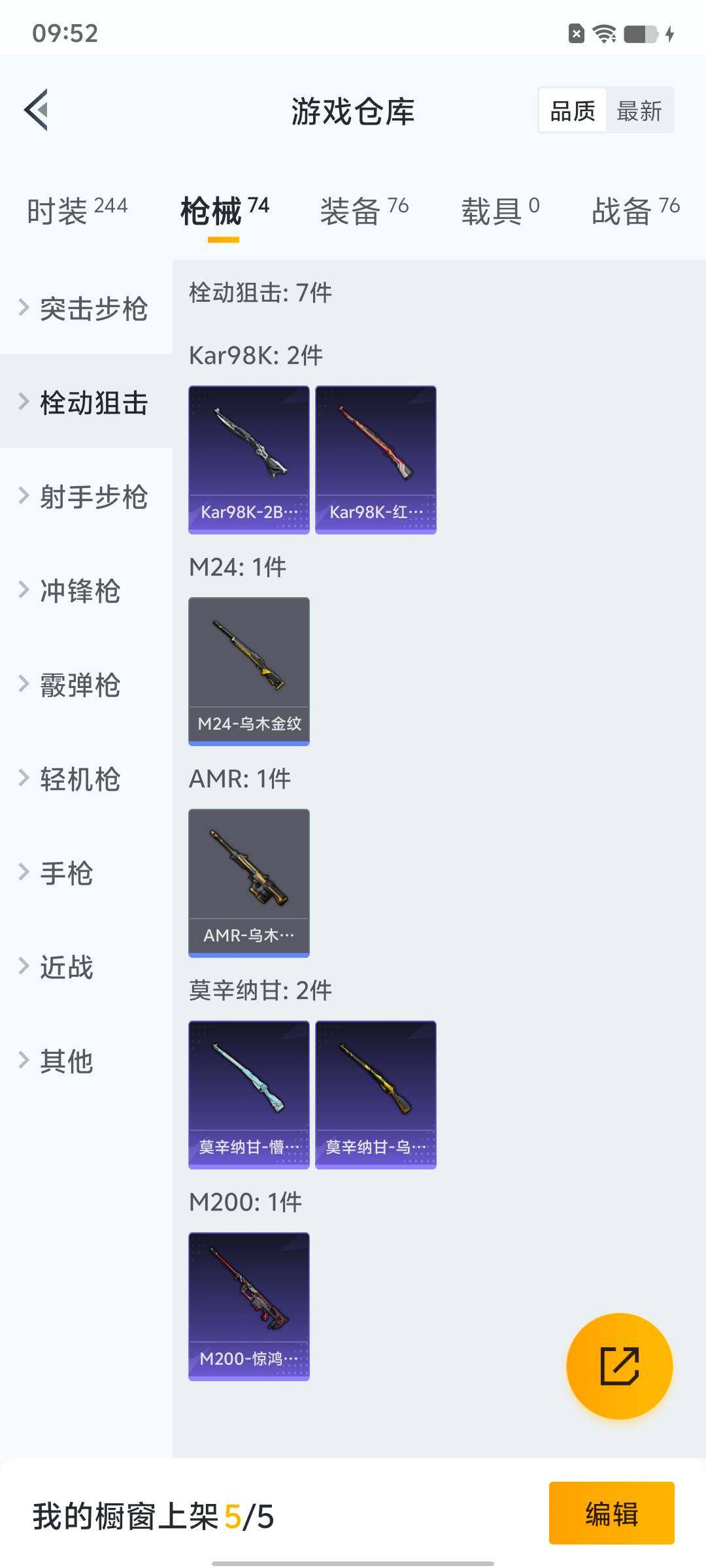Sort warehouse by 品质
This screenshot has width=706, height=1568.
(x=573, y=110)
